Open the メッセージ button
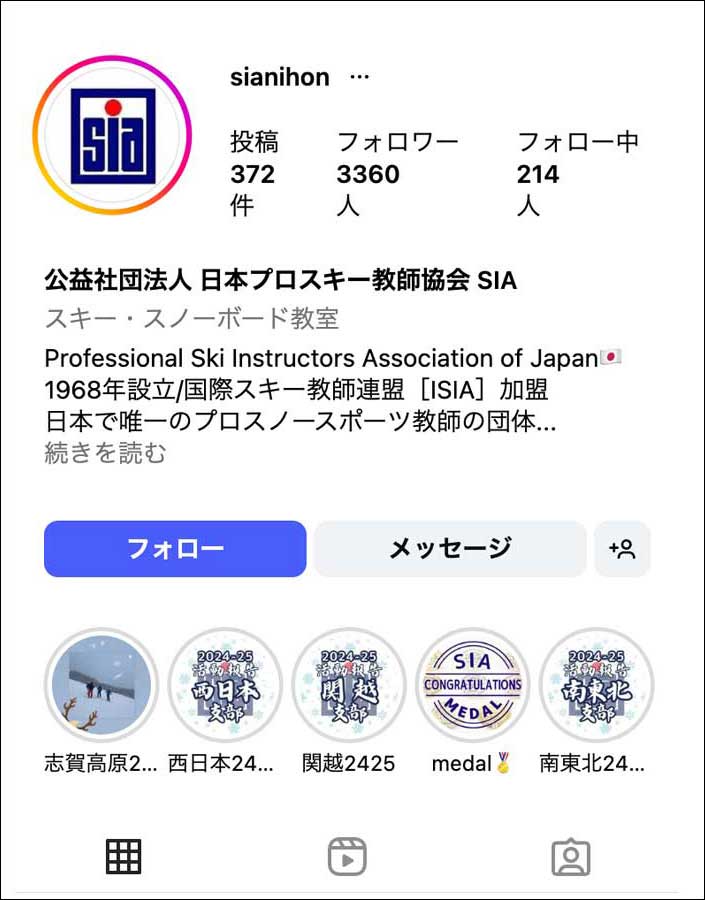Image resolution: width=705 pixels, height=900 pixels. [450, 548]
